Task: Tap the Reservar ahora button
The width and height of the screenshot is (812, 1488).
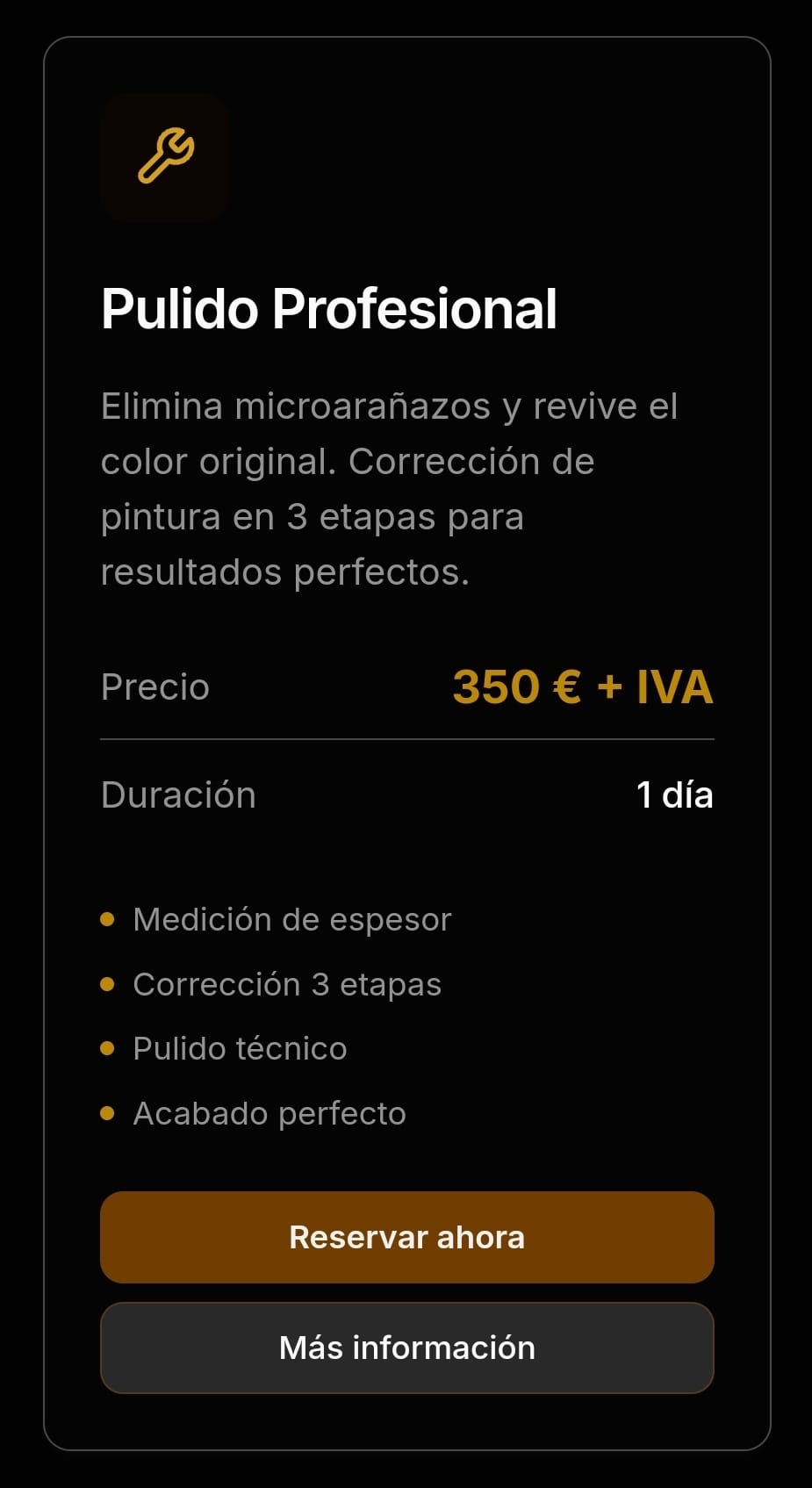Action: (x=406, y=1237)
